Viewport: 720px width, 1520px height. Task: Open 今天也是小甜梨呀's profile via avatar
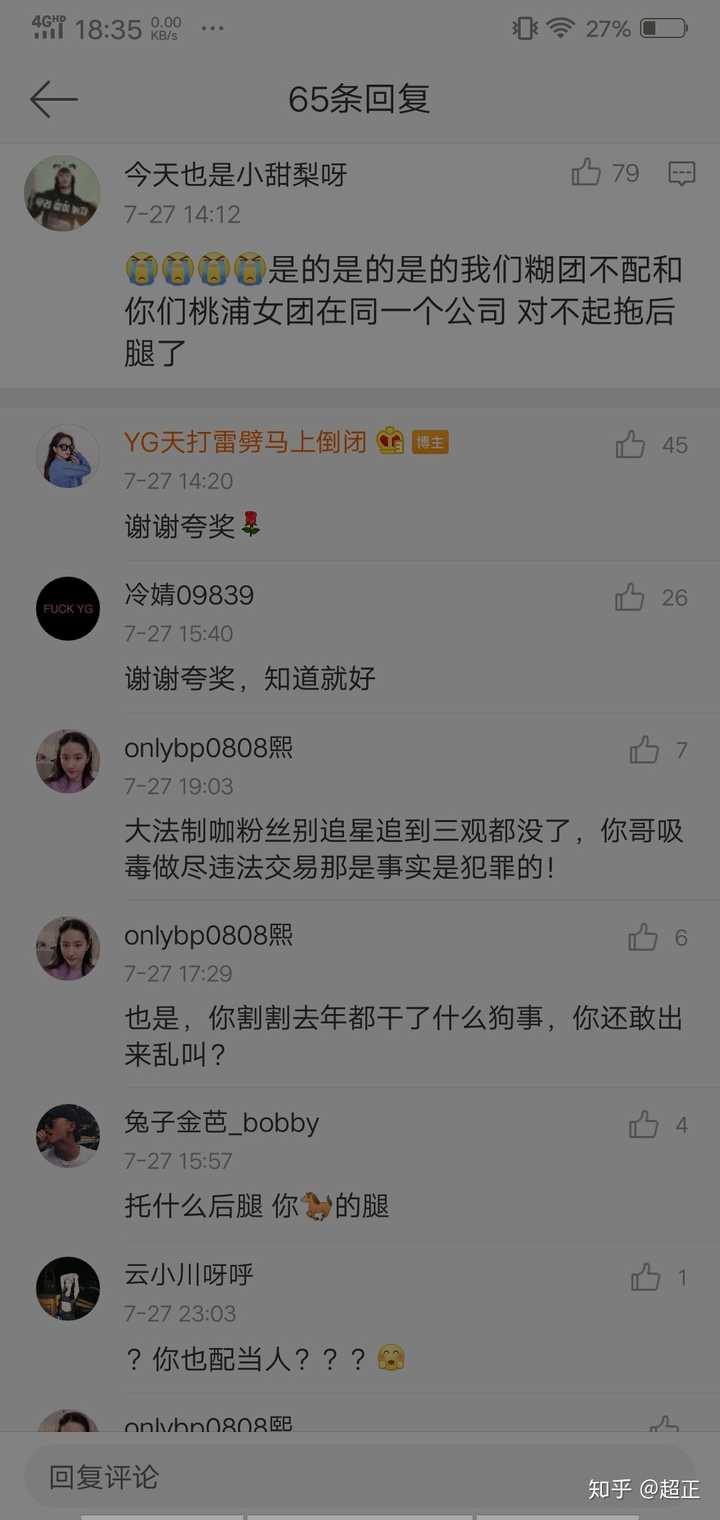click(62, 193)
